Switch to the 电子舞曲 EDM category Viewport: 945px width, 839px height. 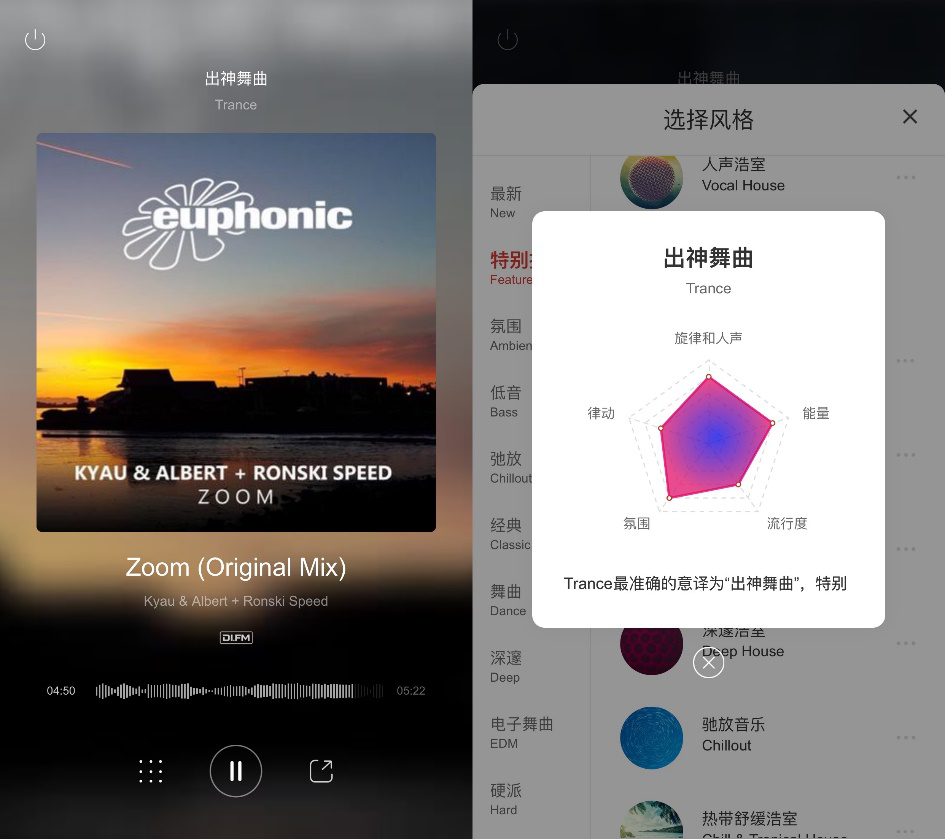click(521, 732)
